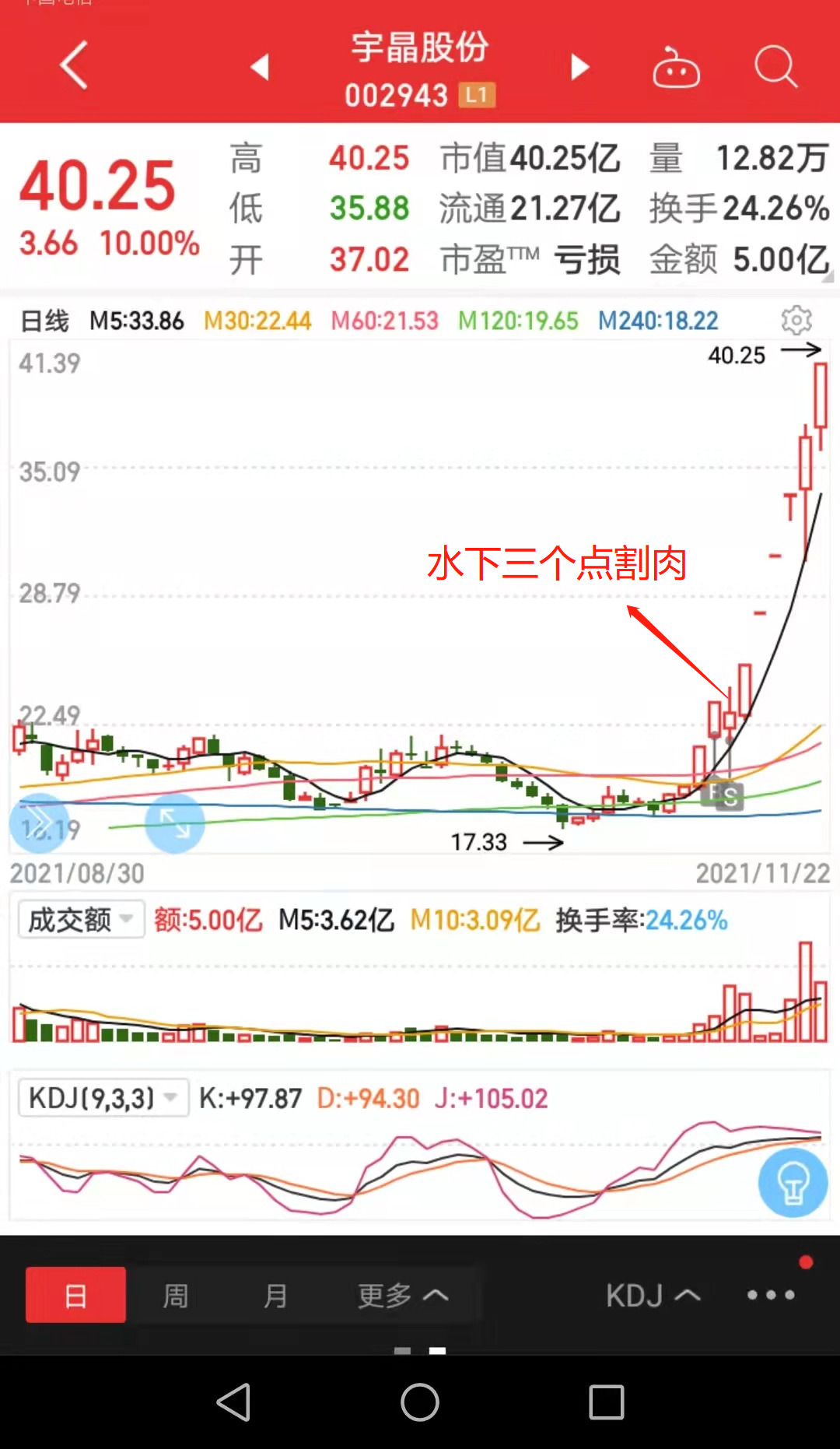Go to the system home screen

pos(420,1402)
